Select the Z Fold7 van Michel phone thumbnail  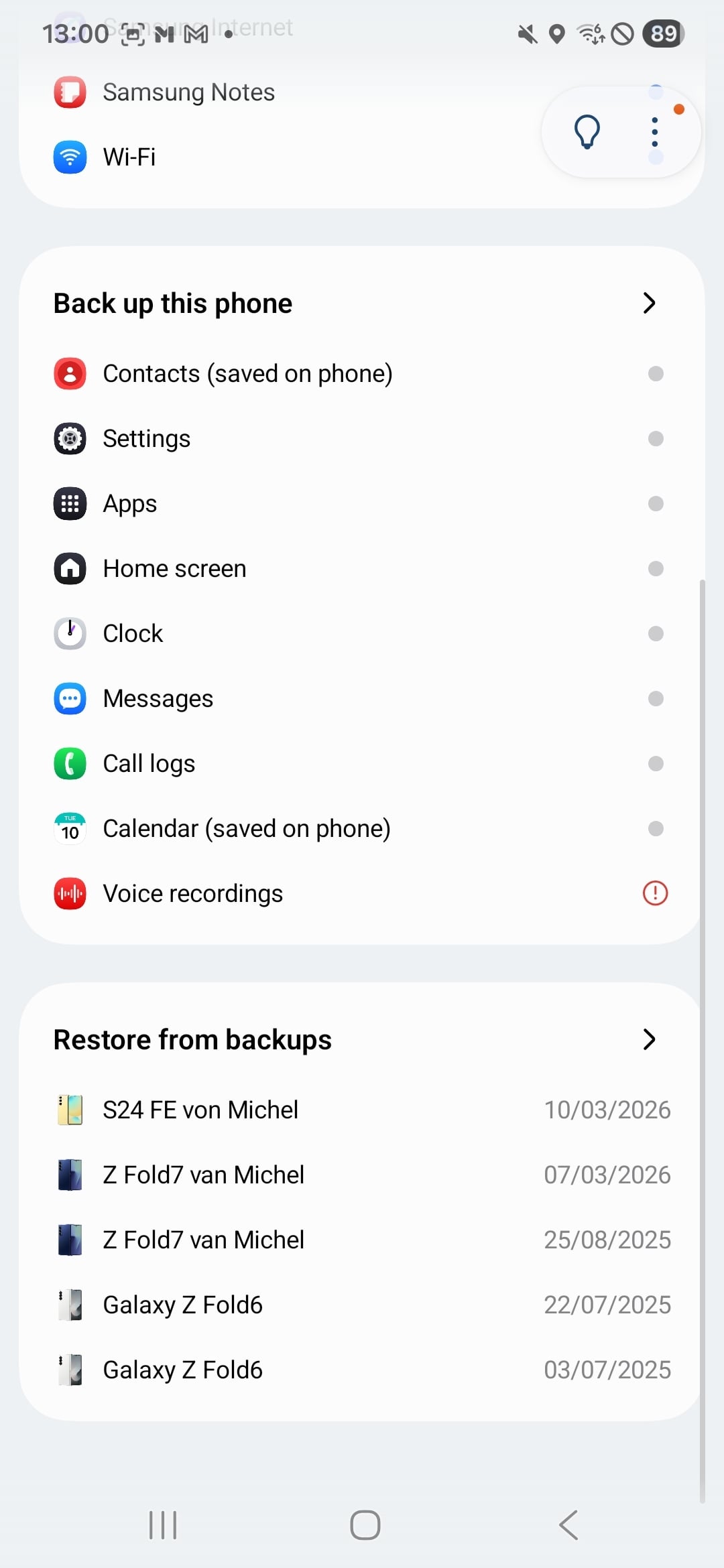[x=69, y=1174]
